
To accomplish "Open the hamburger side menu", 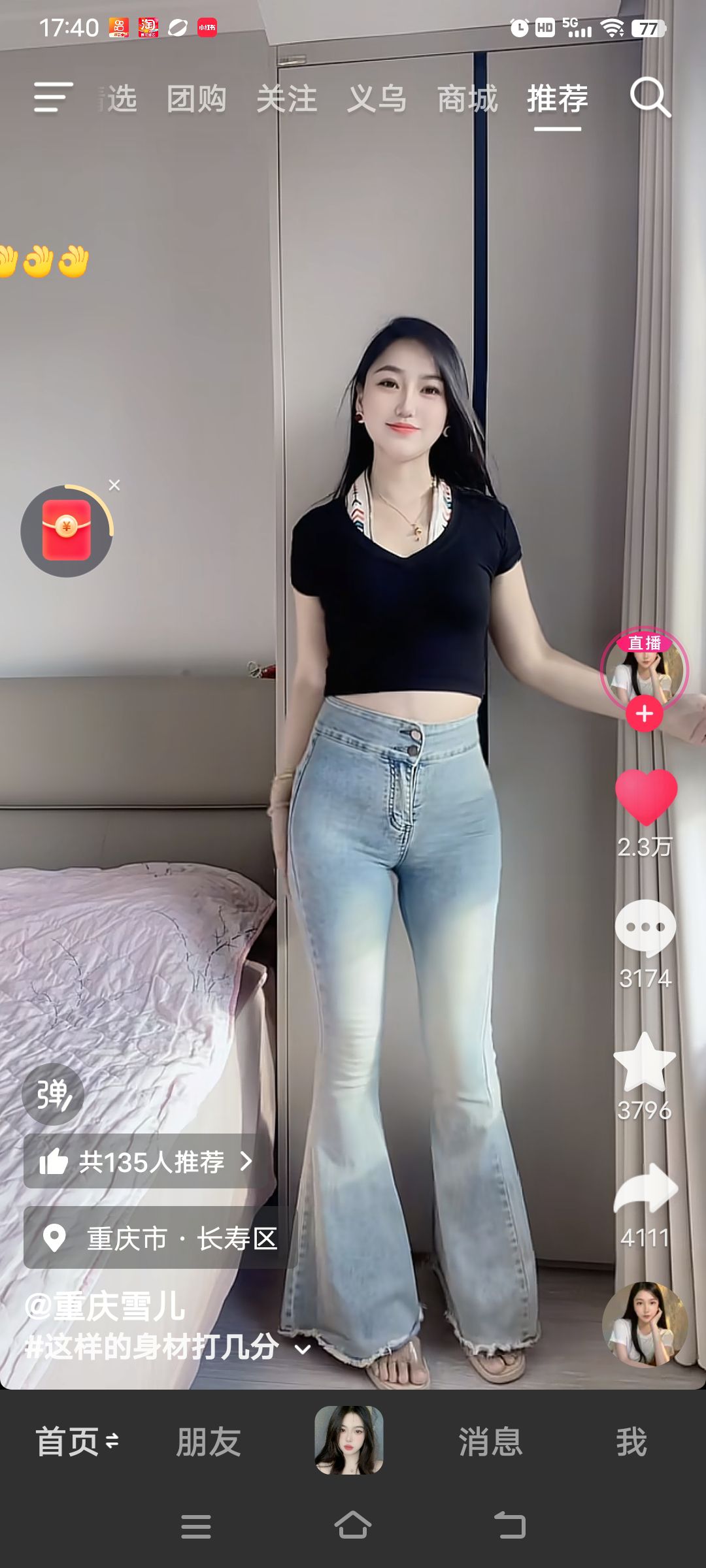I will click(x=53, y=97).
